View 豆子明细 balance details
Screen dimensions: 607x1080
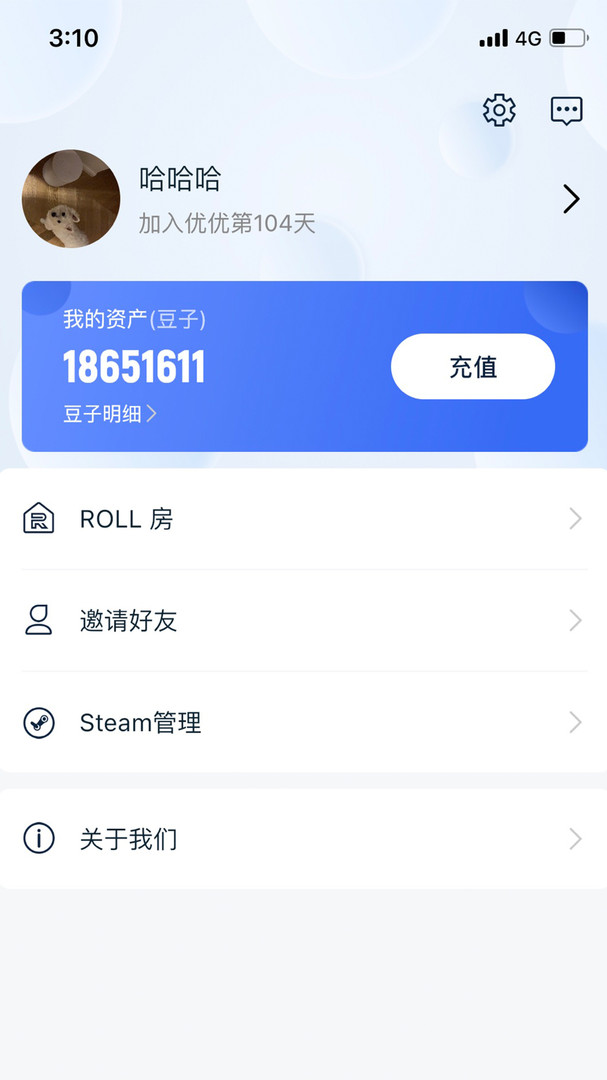click(x=110, y=413)
